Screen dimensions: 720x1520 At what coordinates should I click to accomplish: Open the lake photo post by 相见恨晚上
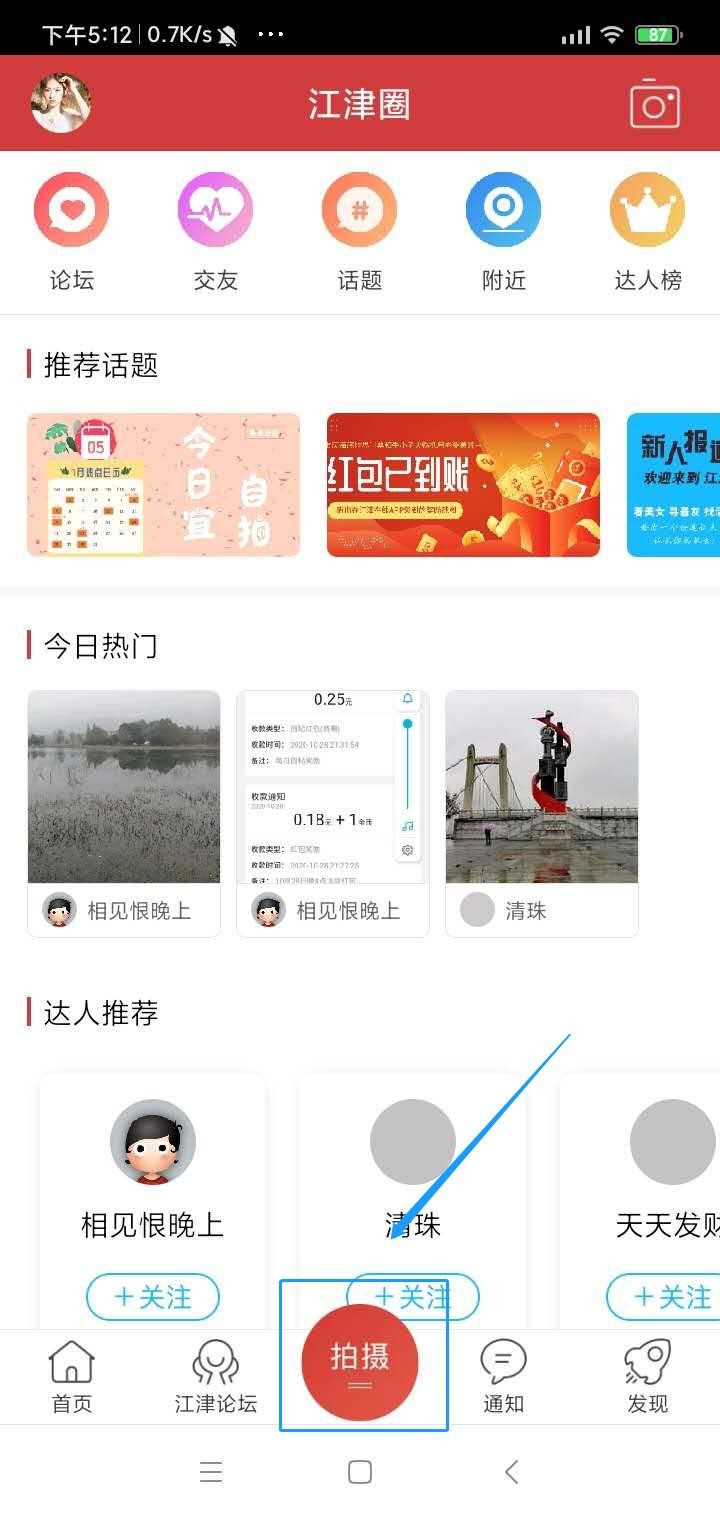click(124, 787)
